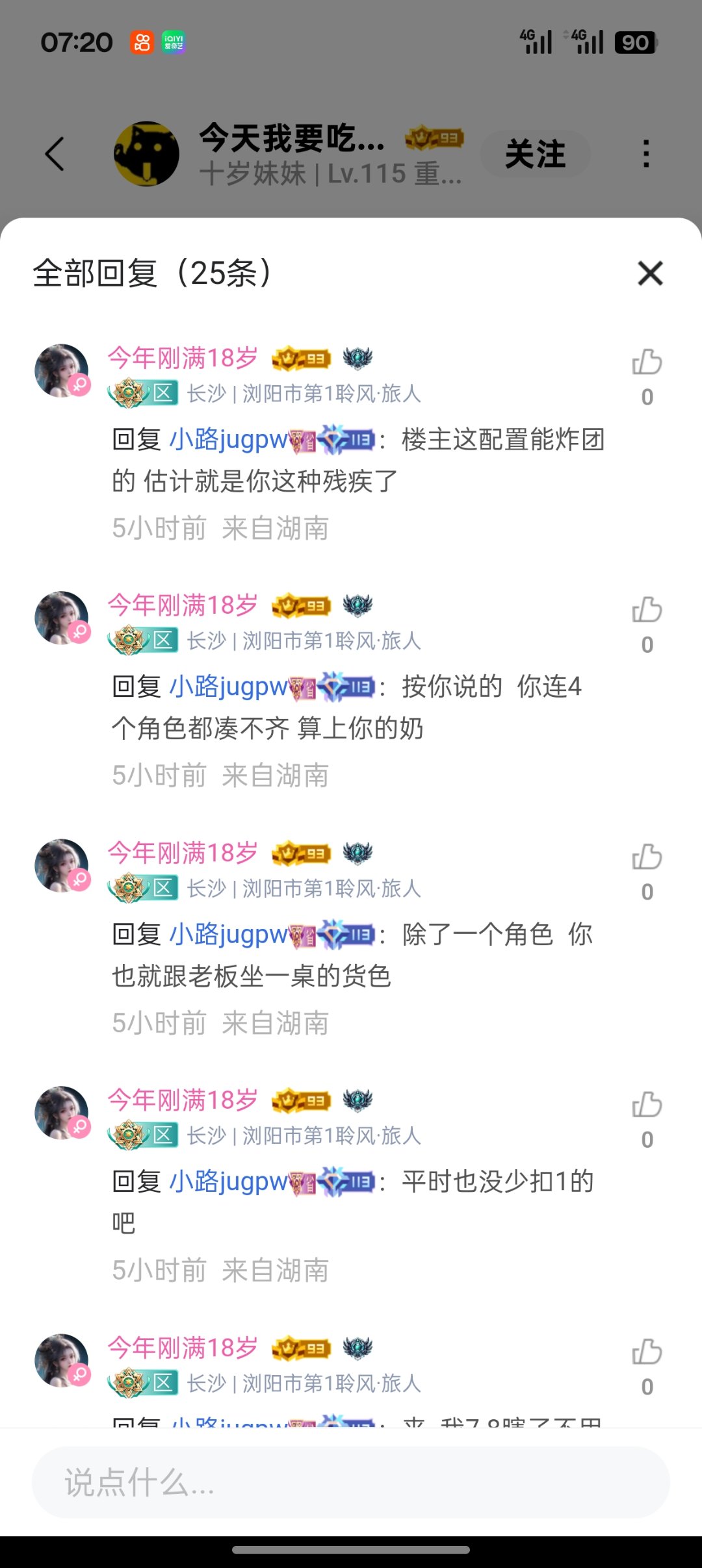
Task: Tap the 说点什么 reply input field
Action: coord(351,1482)
